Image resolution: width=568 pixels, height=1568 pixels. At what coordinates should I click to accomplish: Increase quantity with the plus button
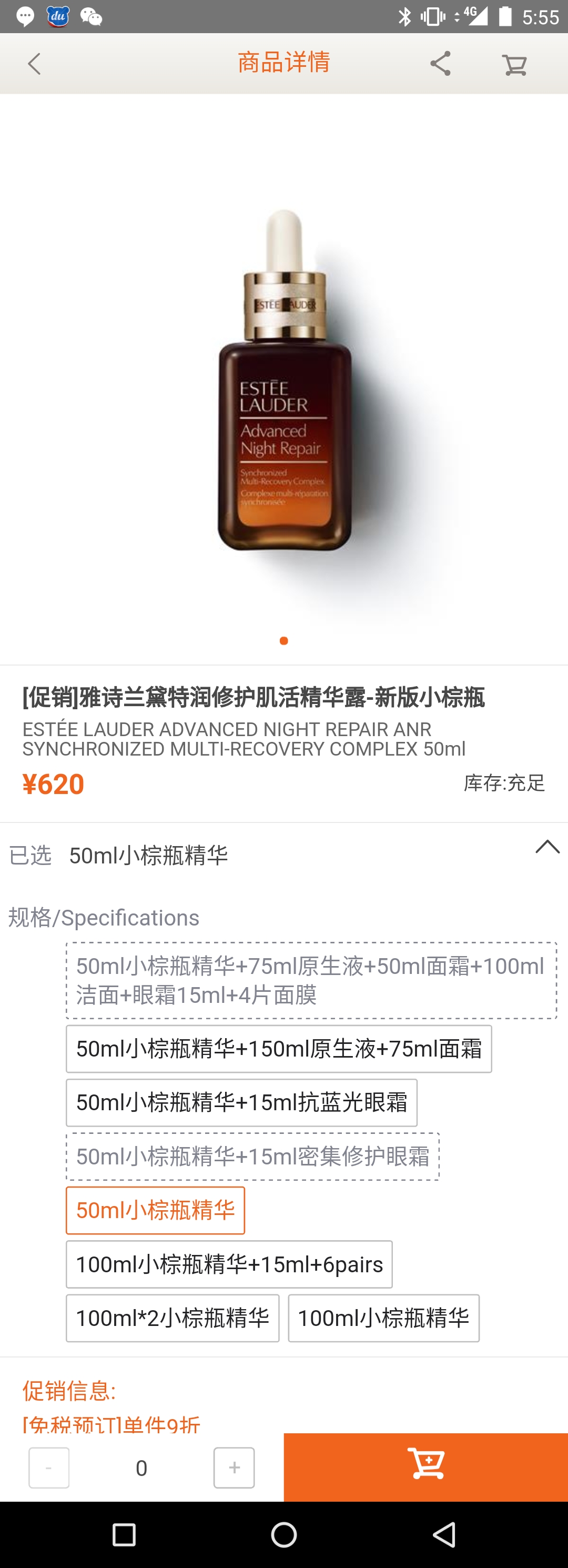[234, 1467]
